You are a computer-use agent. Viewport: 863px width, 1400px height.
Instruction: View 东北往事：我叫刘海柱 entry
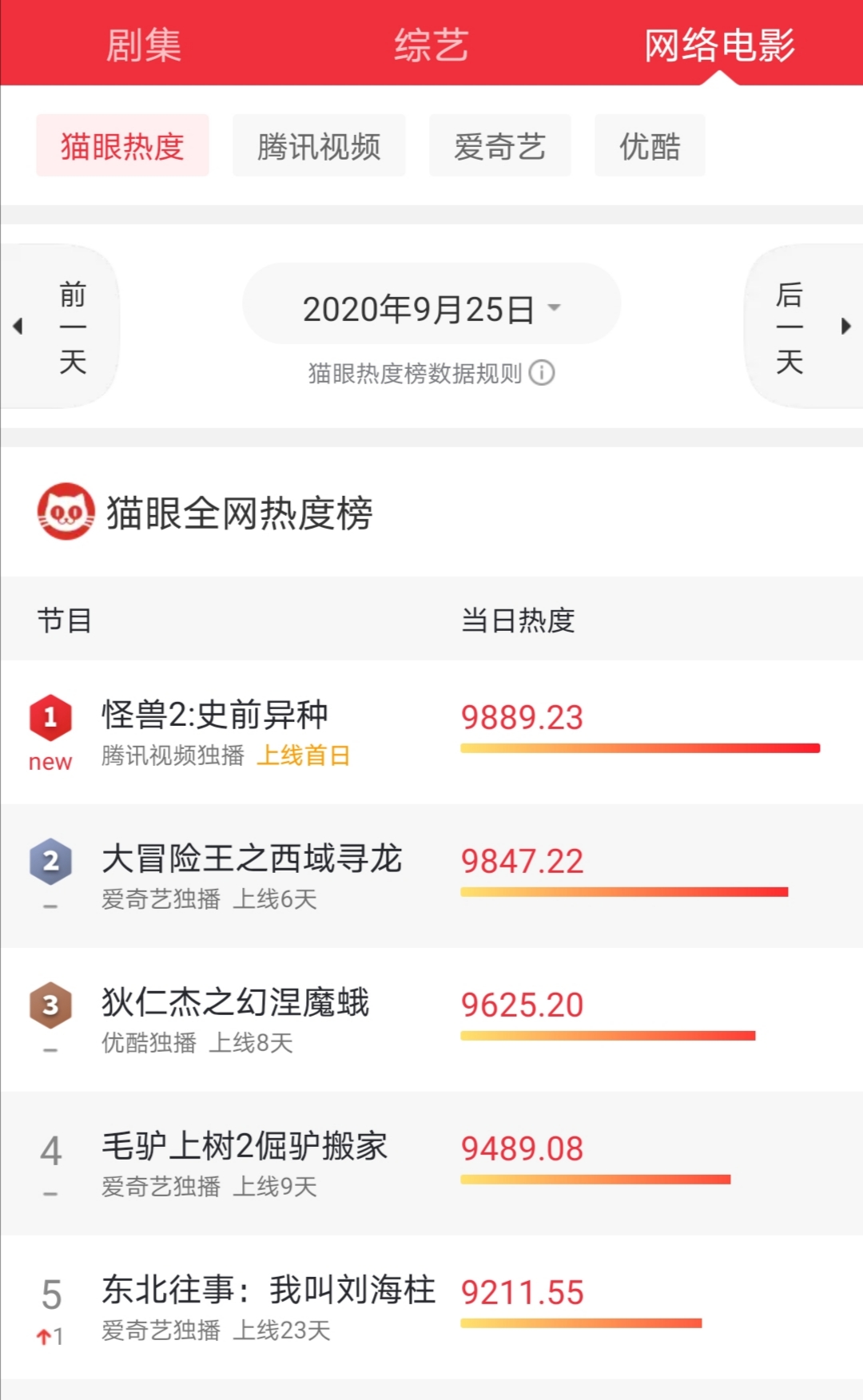(268, 1291)
